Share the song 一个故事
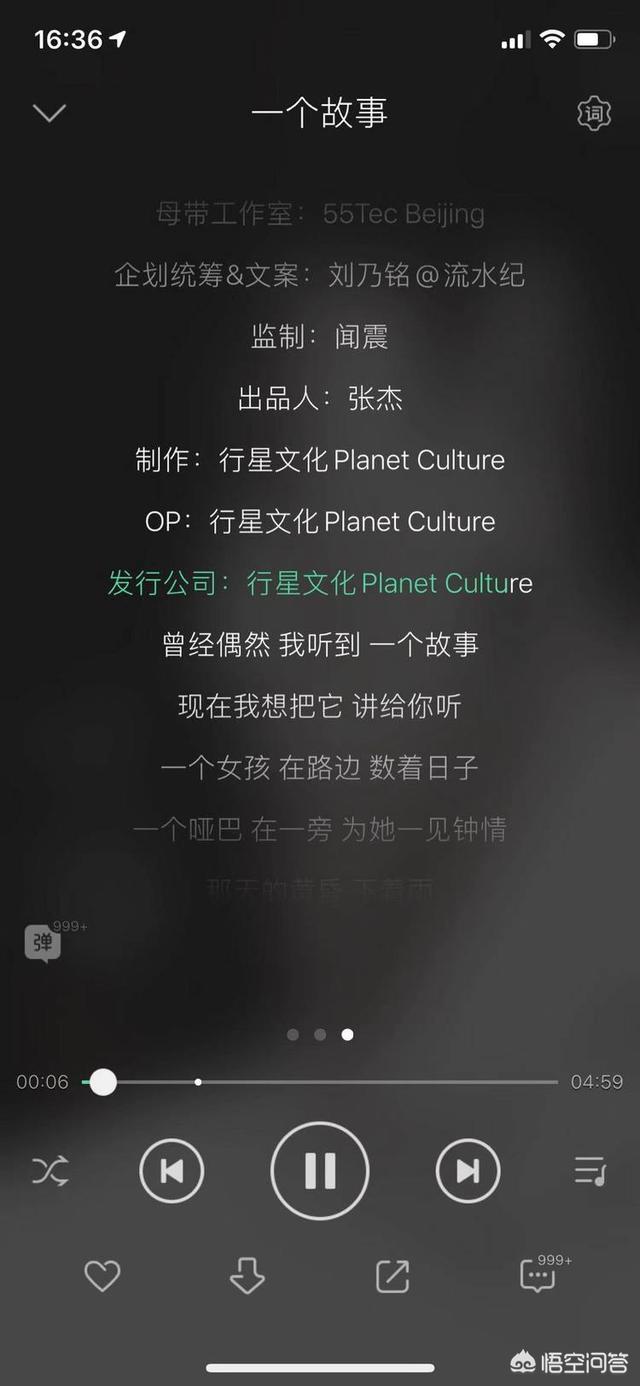 coord(392,1275)
